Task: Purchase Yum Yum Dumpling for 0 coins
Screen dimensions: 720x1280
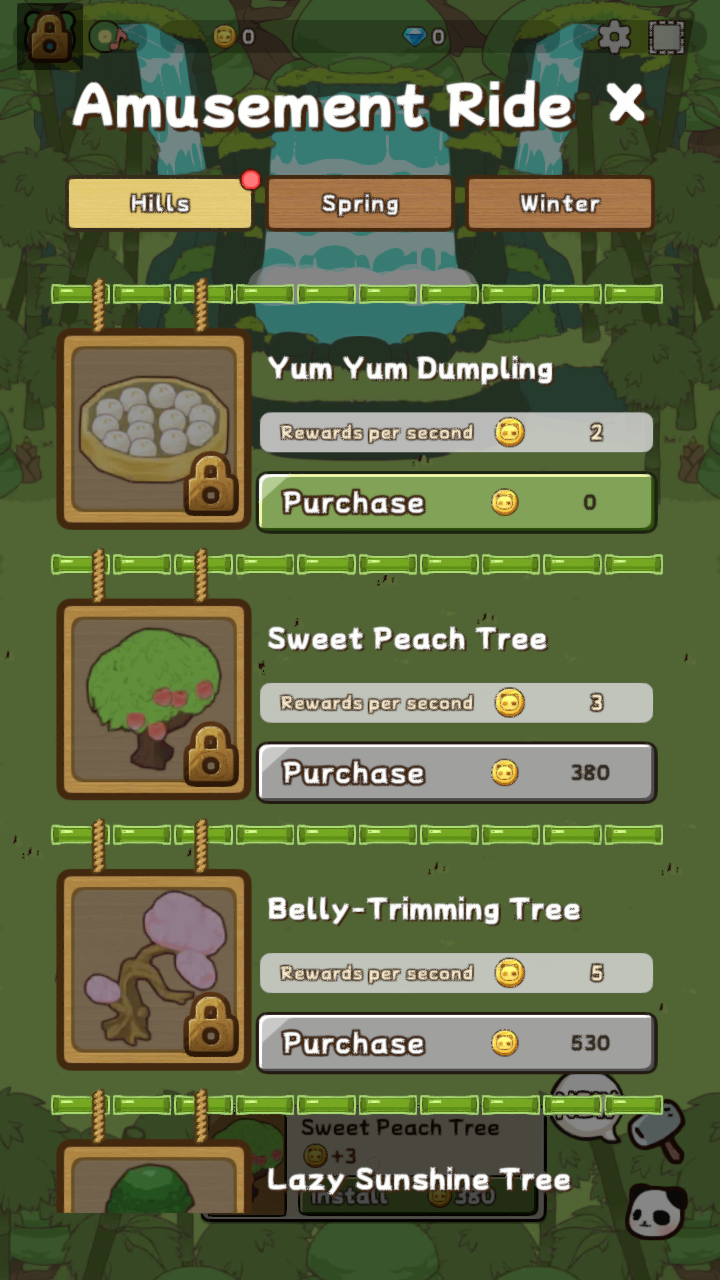Action: pyautogui.click(x=456, y=502)
